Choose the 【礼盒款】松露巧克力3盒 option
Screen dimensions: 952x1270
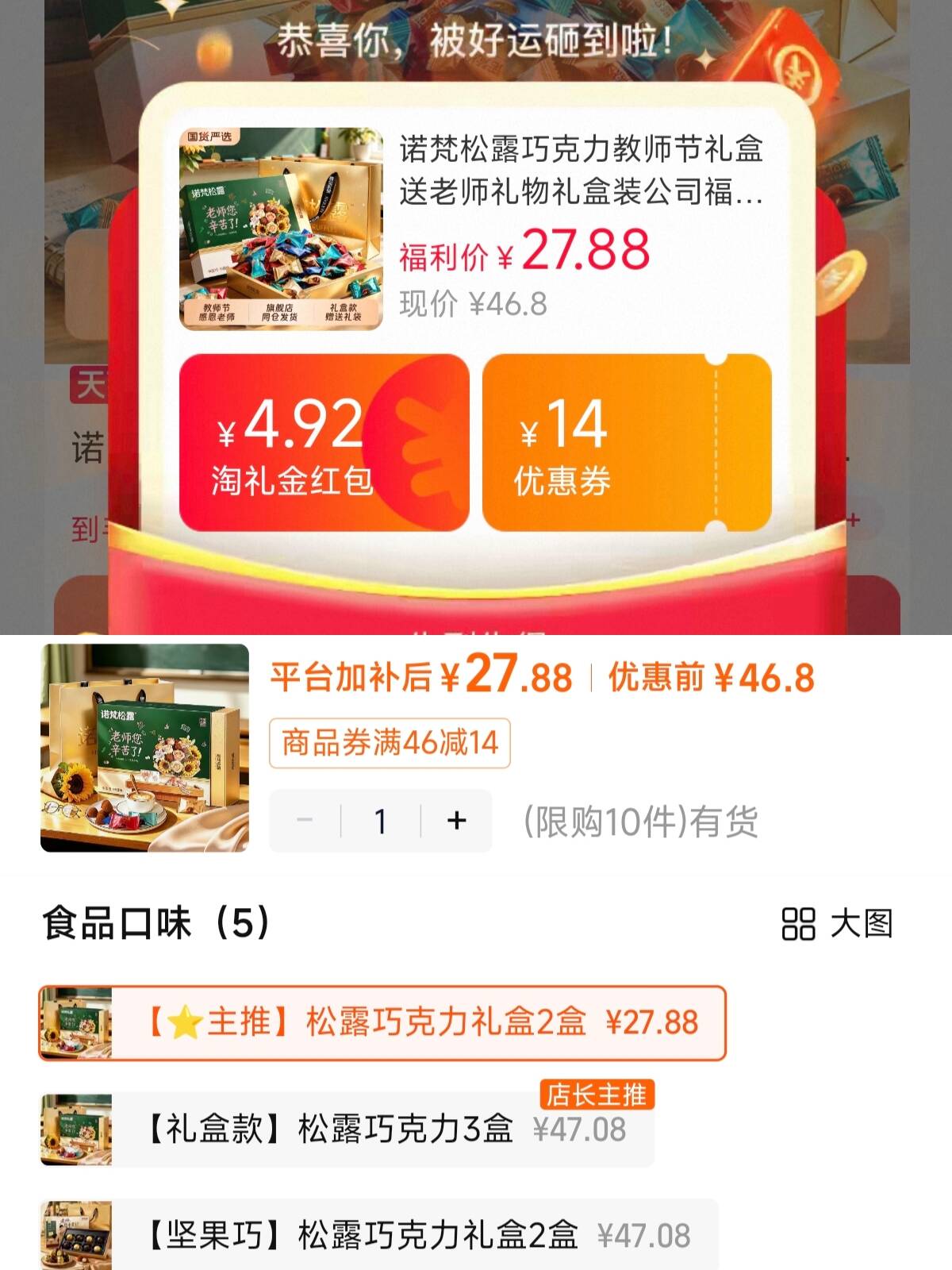tap(347, 1130)
